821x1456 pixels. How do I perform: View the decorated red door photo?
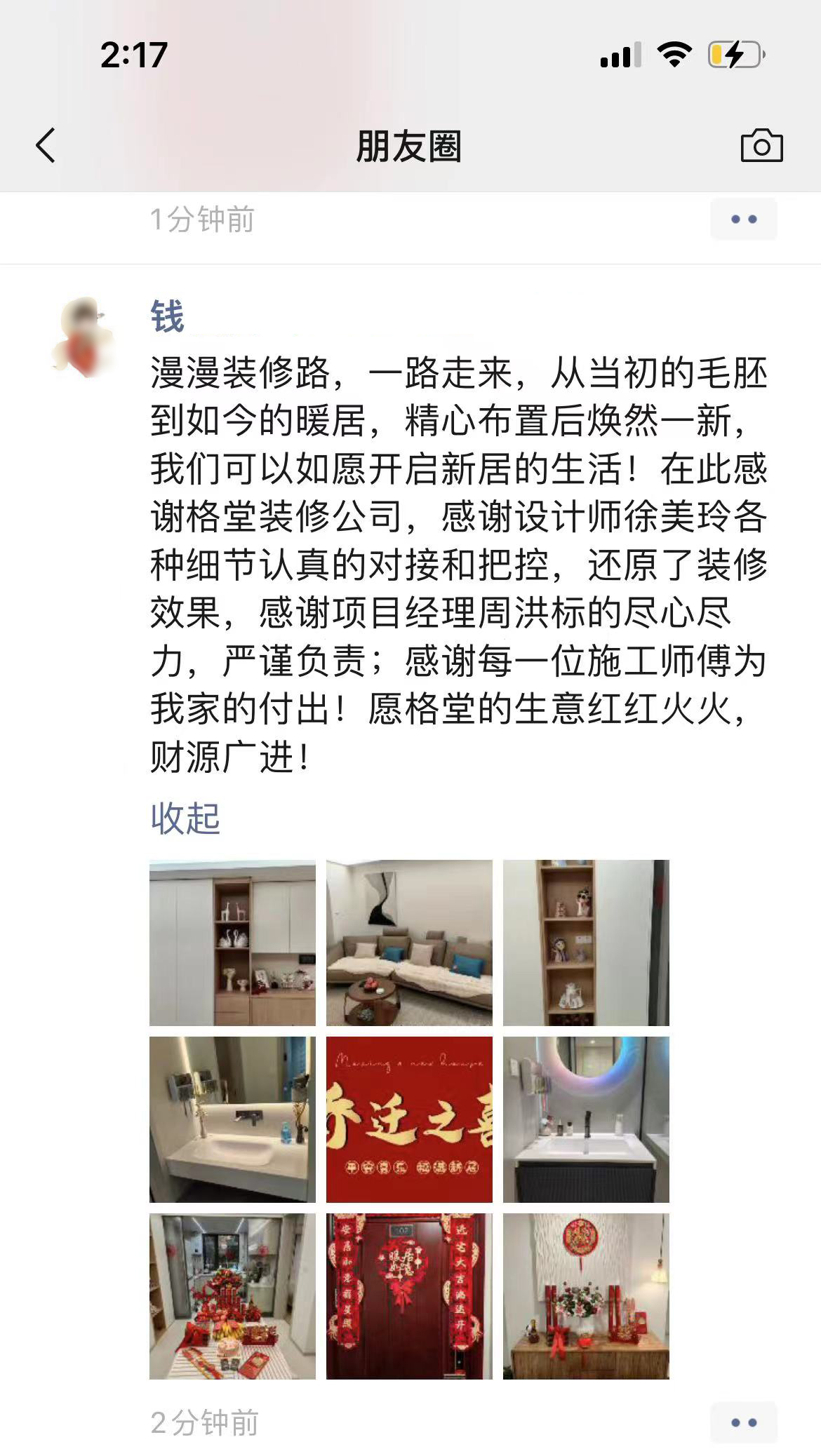[x=409, y=1296]
